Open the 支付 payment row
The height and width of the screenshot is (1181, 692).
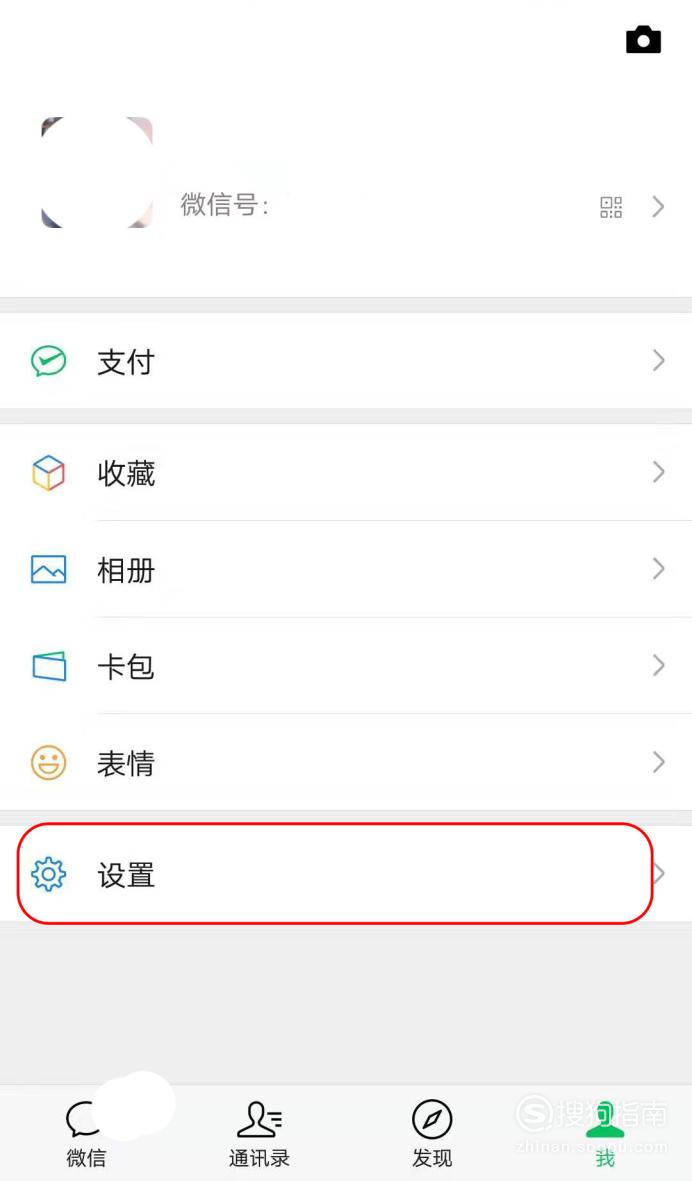tap(345, 361)
